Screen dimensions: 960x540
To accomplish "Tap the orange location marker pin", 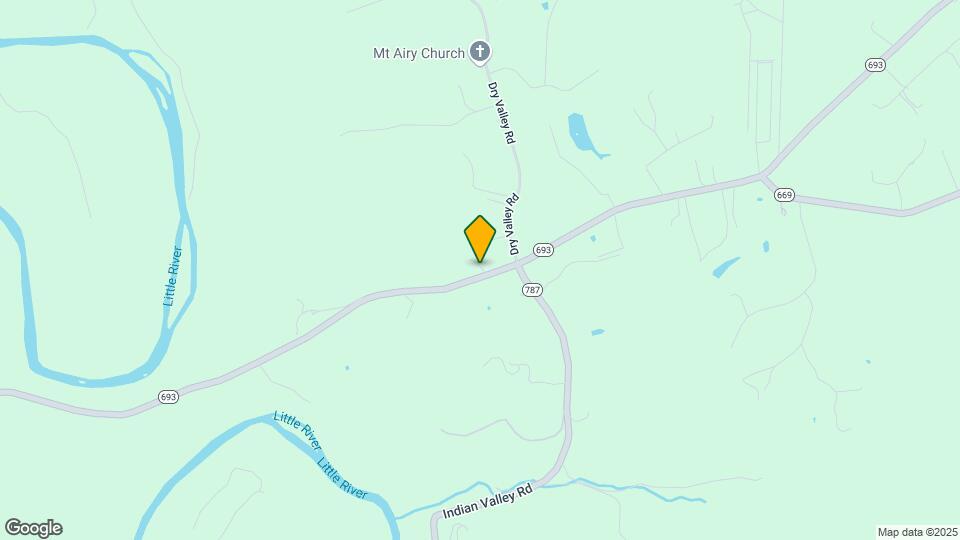I will [x=480, y=238].
